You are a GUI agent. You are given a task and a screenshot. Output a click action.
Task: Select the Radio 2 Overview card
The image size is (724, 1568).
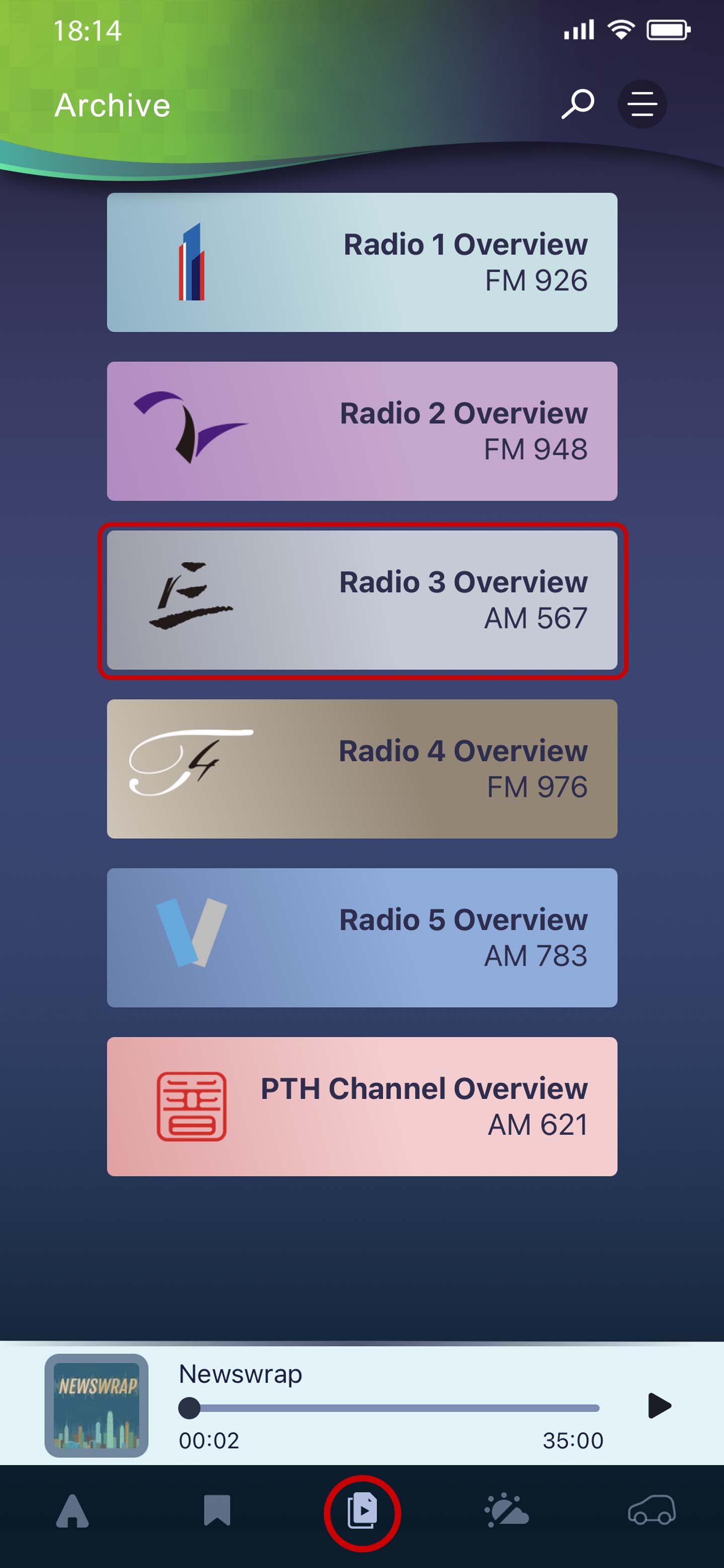361,431
